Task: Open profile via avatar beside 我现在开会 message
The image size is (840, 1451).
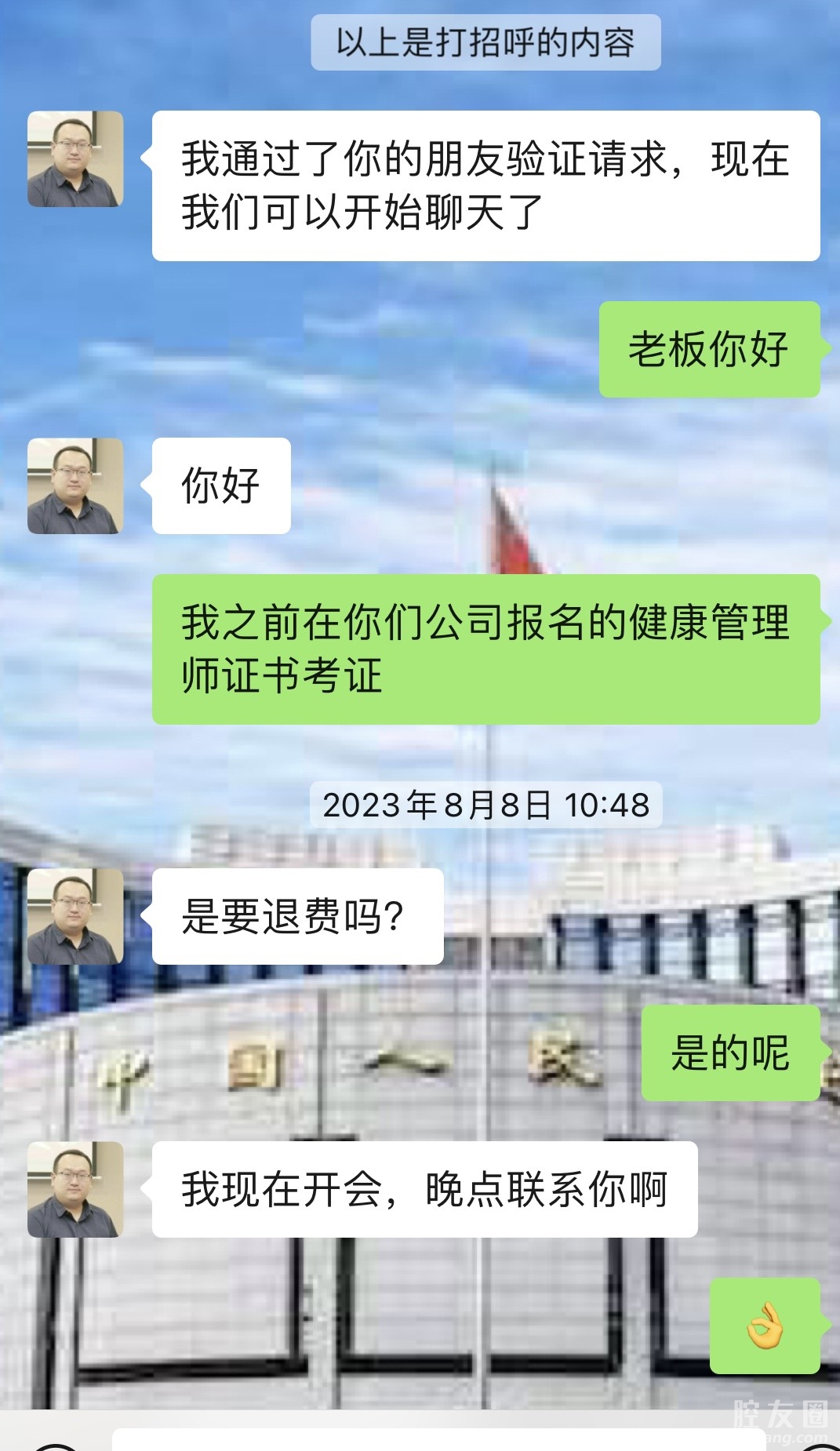Action: tap(75, 1189)
